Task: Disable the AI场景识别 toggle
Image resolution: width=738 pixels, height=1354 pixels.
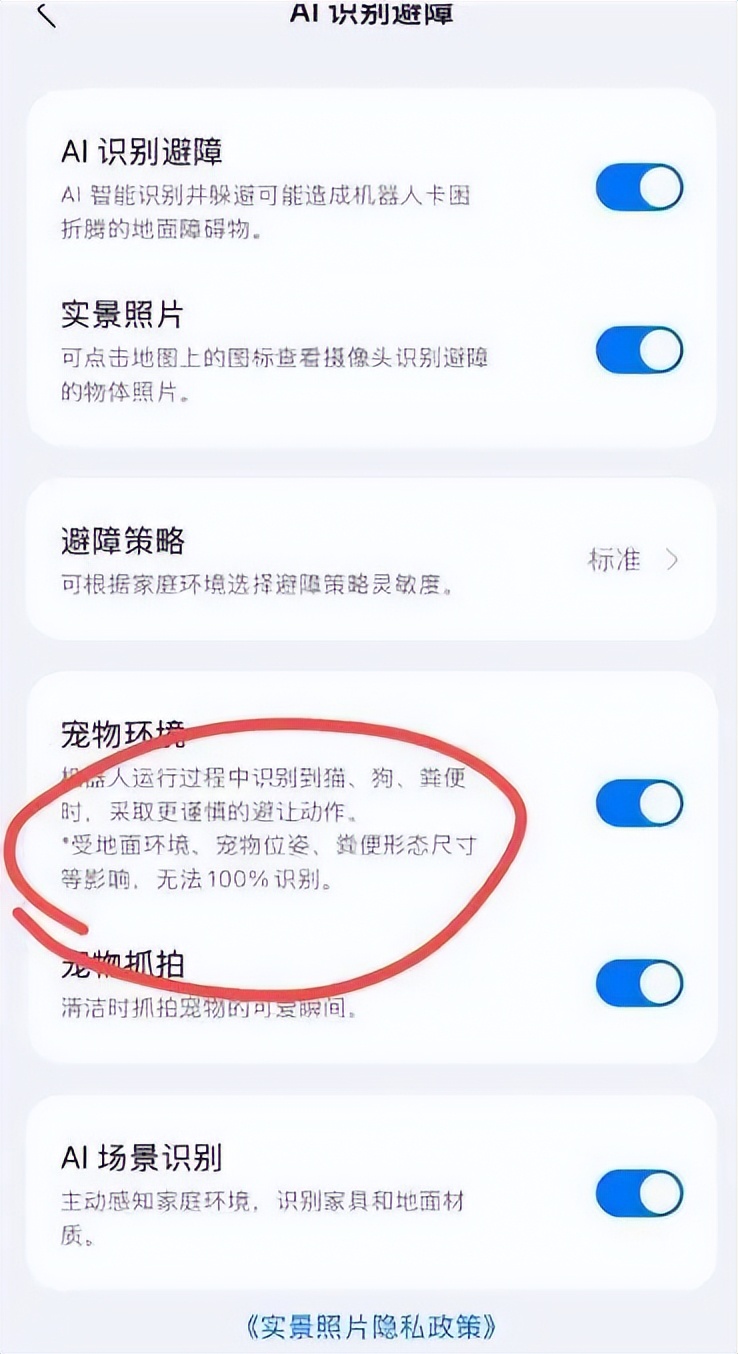Action: (639, 1193)
